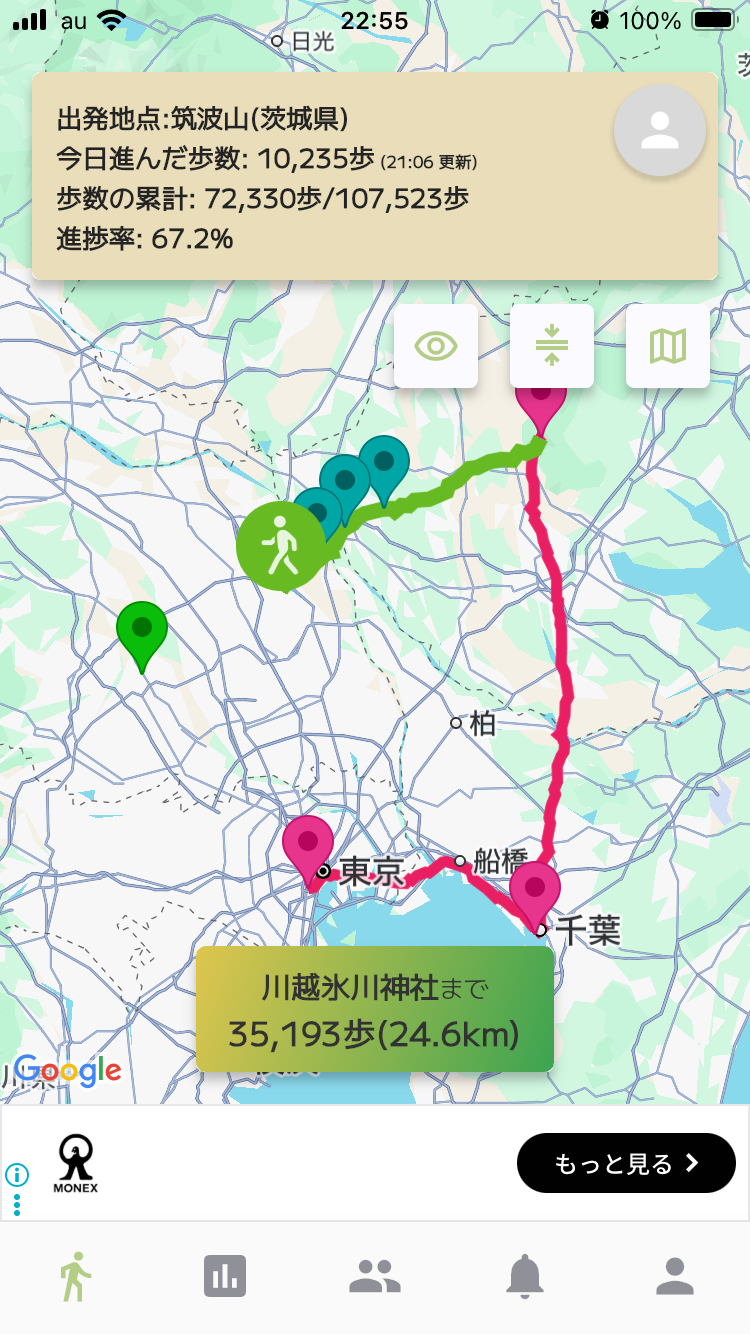Switch to the statistics chart tab
Image resolution: width=750 pixels, height=1334 pixels.
[225, 1276]
